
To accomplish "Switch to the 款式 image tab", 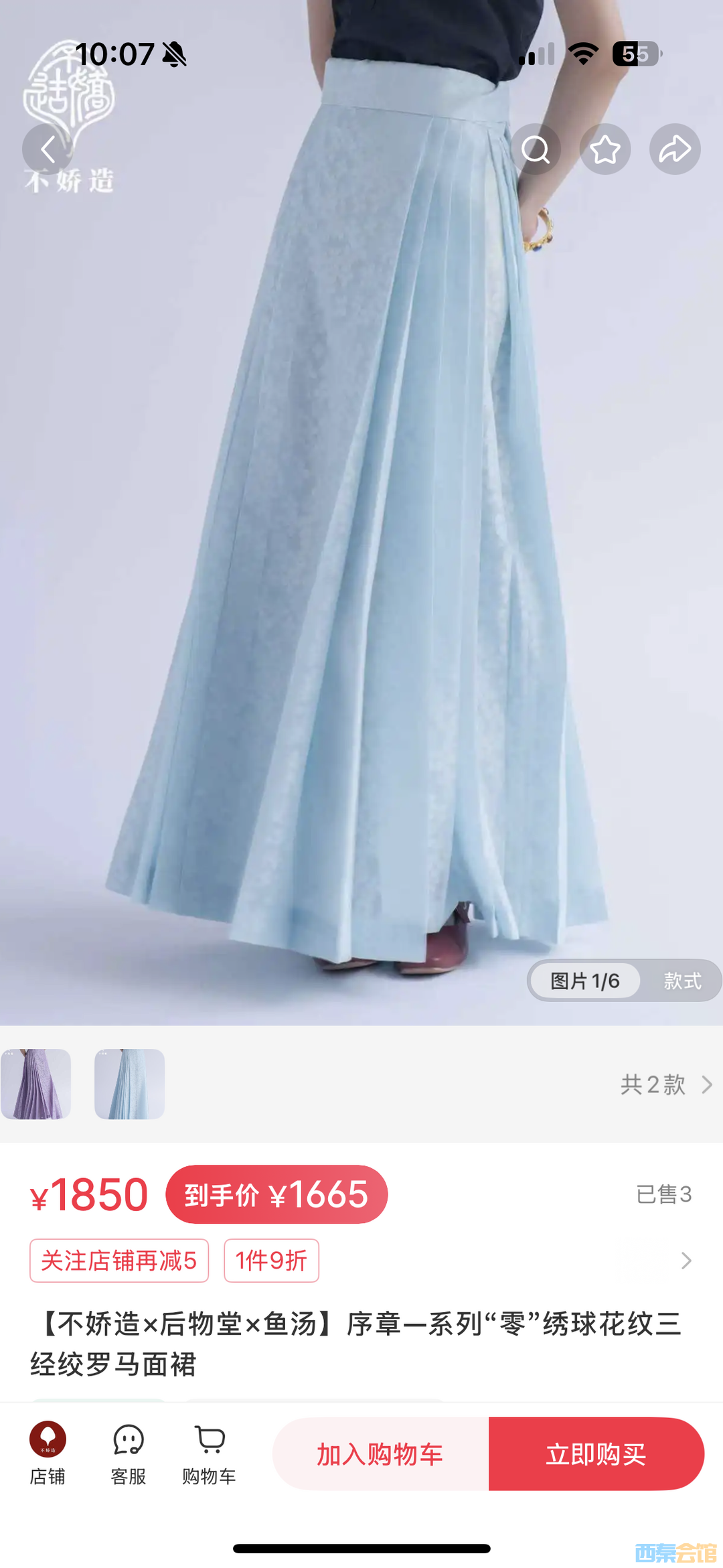I will click(682, 981).
